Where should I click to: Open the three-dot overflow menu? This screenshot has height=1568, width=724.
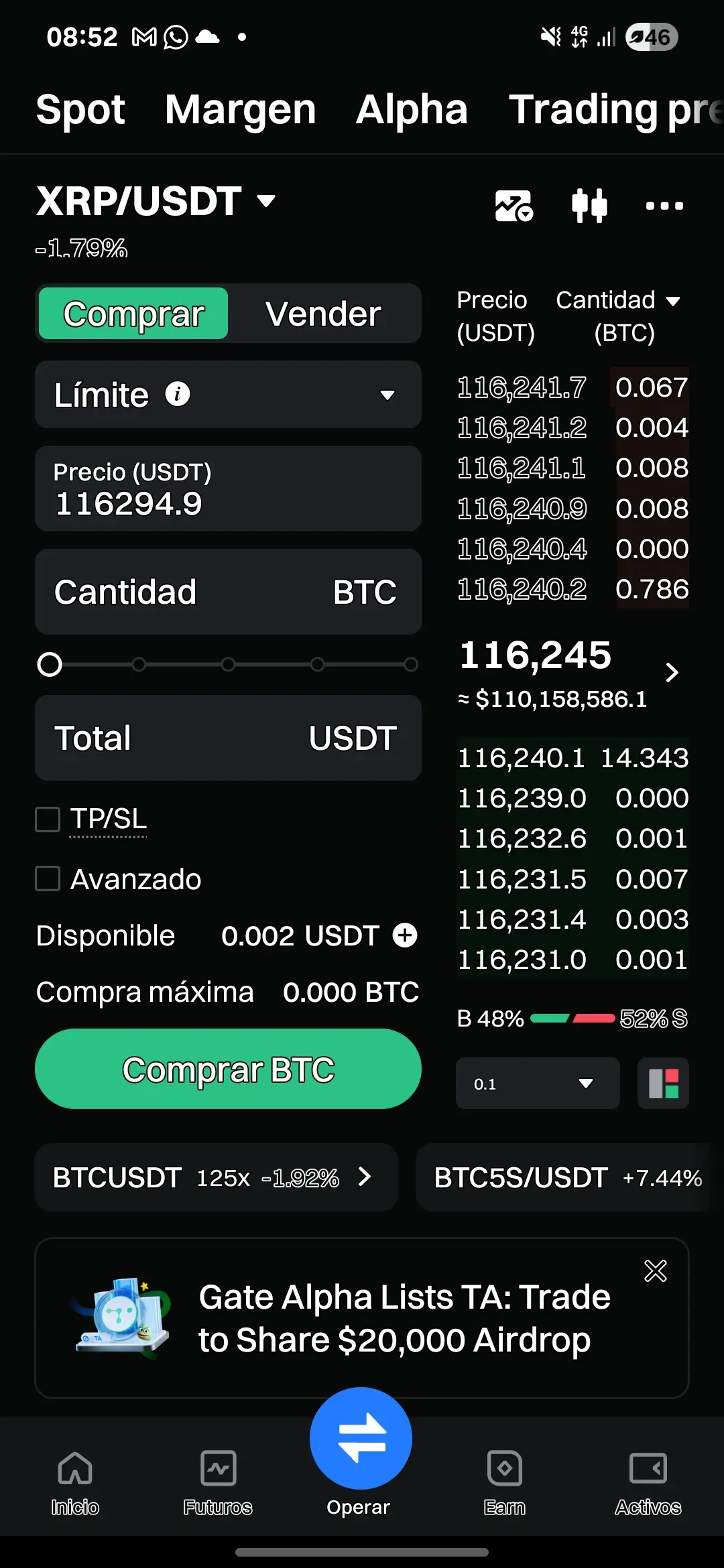coord(664,205)
